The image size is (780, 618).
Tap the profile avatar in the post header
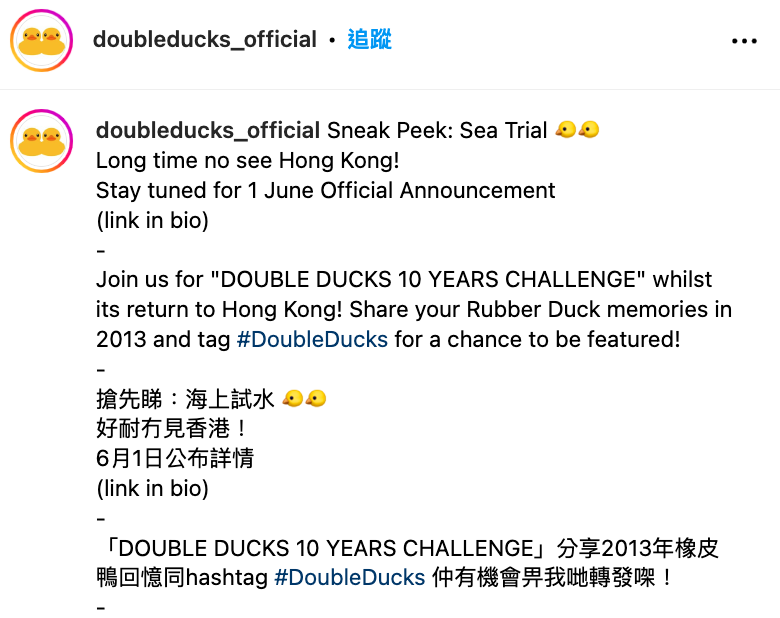(41, 41)
